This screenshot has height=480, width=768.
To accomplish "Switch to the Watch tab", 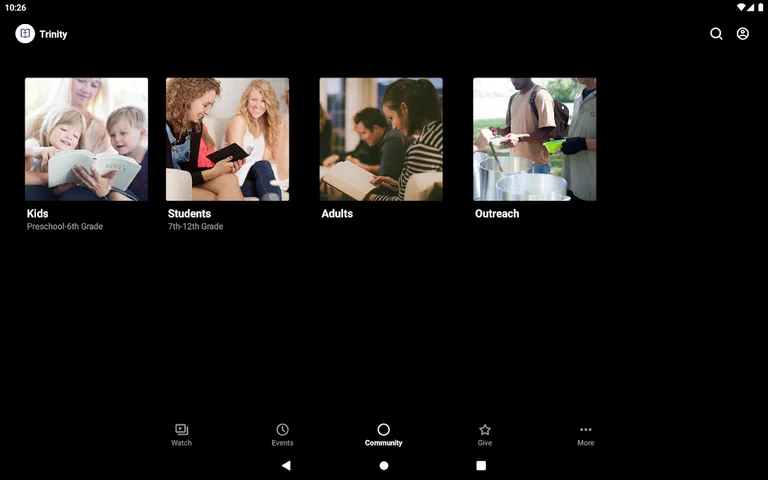I will [181, 434].
